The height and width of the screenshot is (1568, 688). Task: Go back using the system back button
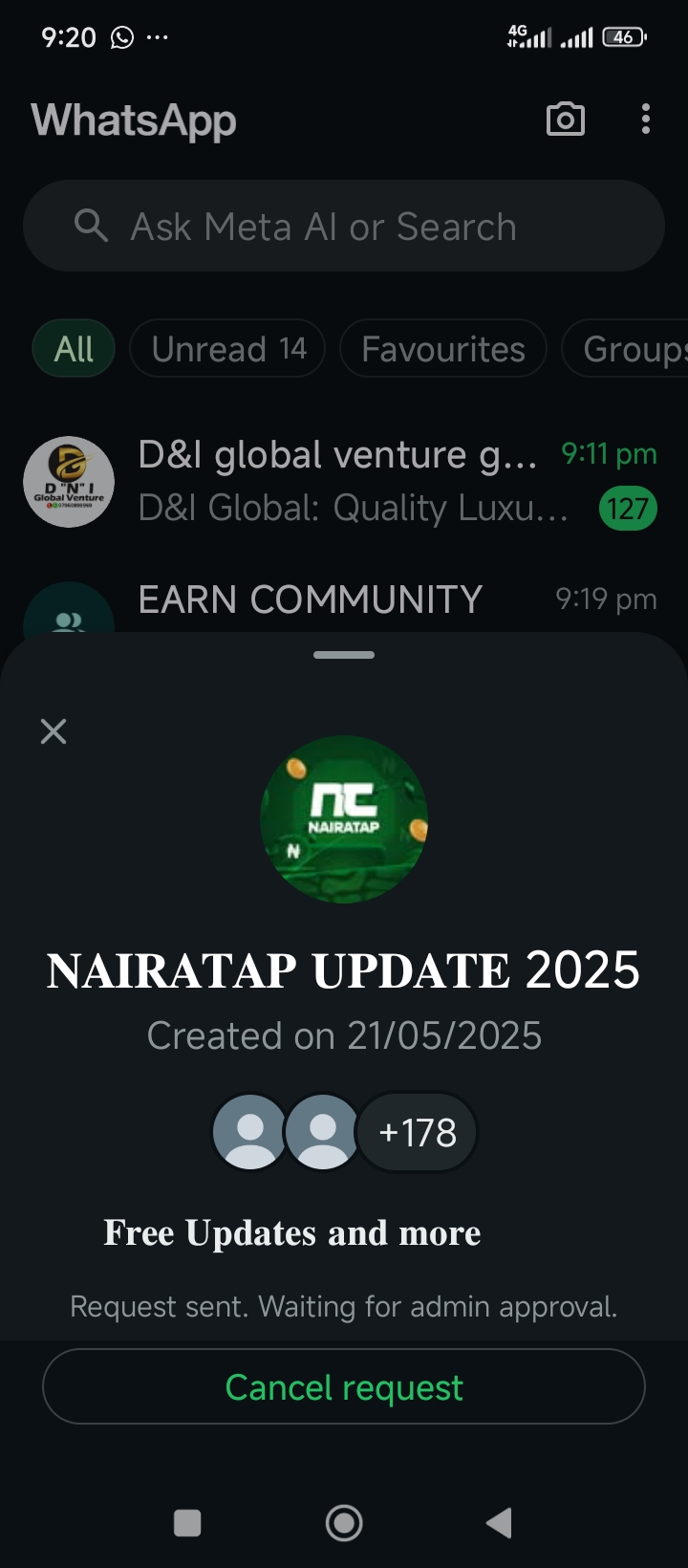[499, 1522]
